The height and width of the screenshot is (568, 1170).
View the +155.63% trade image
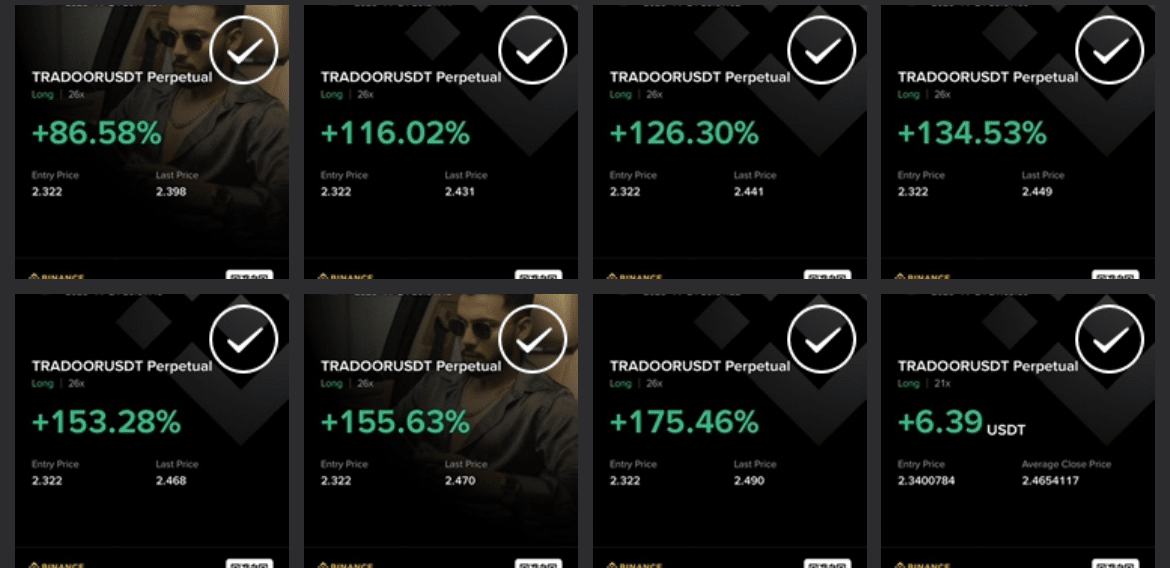click(x=440, y=490)
